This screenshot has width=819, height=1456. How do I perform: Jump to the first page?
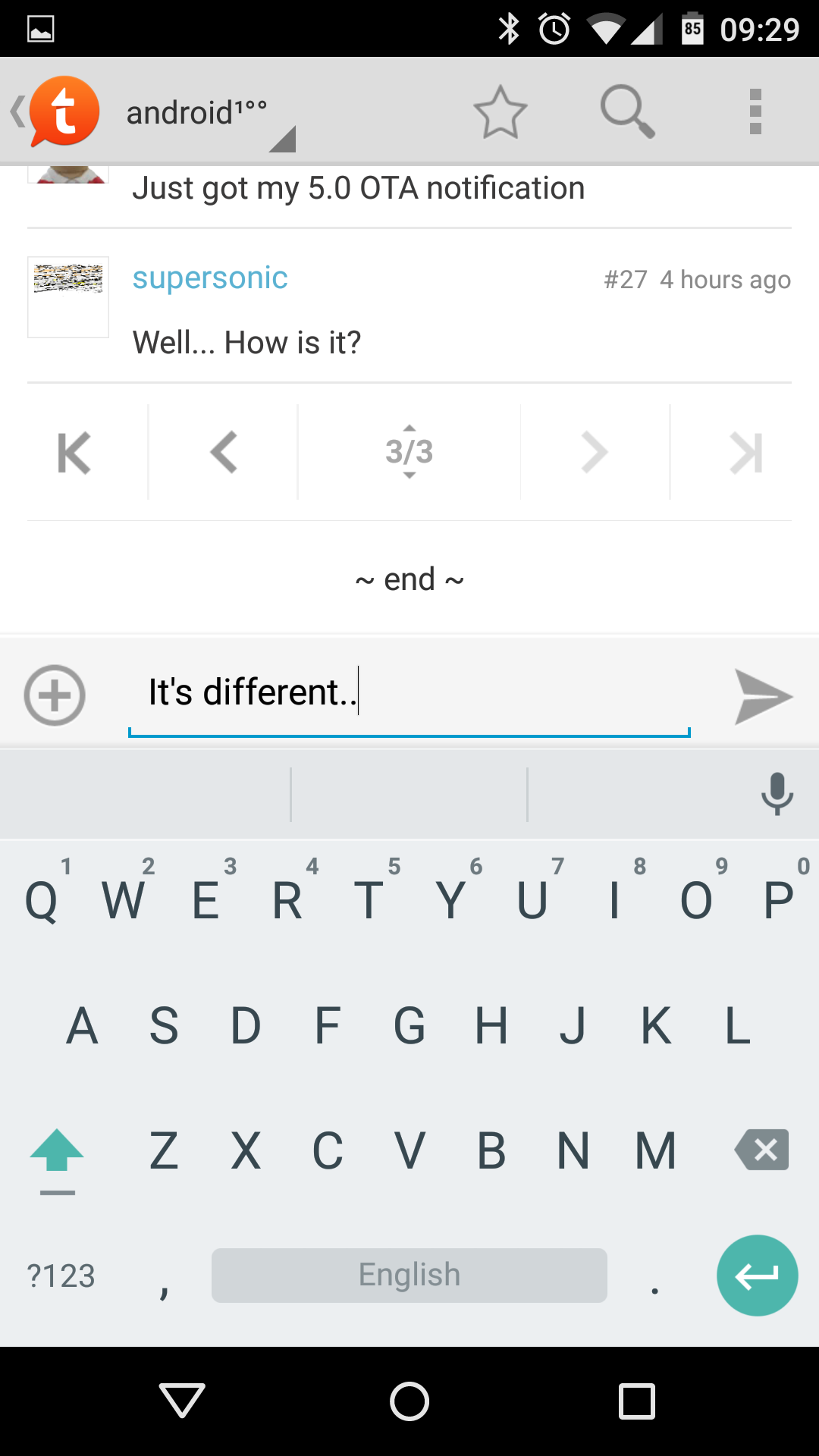tap(74, 453)
